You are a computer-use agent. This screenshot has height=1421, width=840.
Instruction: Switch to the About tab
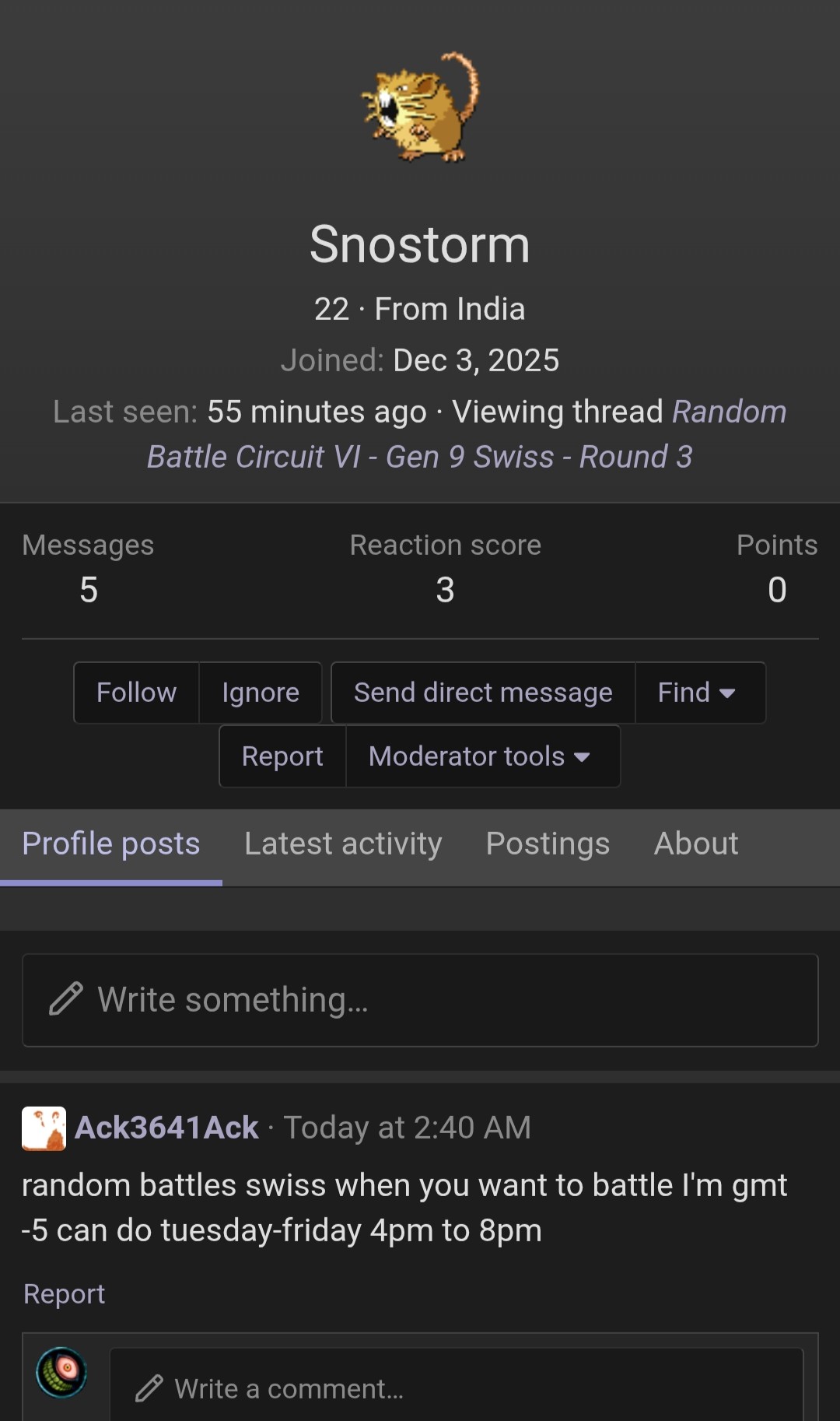[696, 844]
